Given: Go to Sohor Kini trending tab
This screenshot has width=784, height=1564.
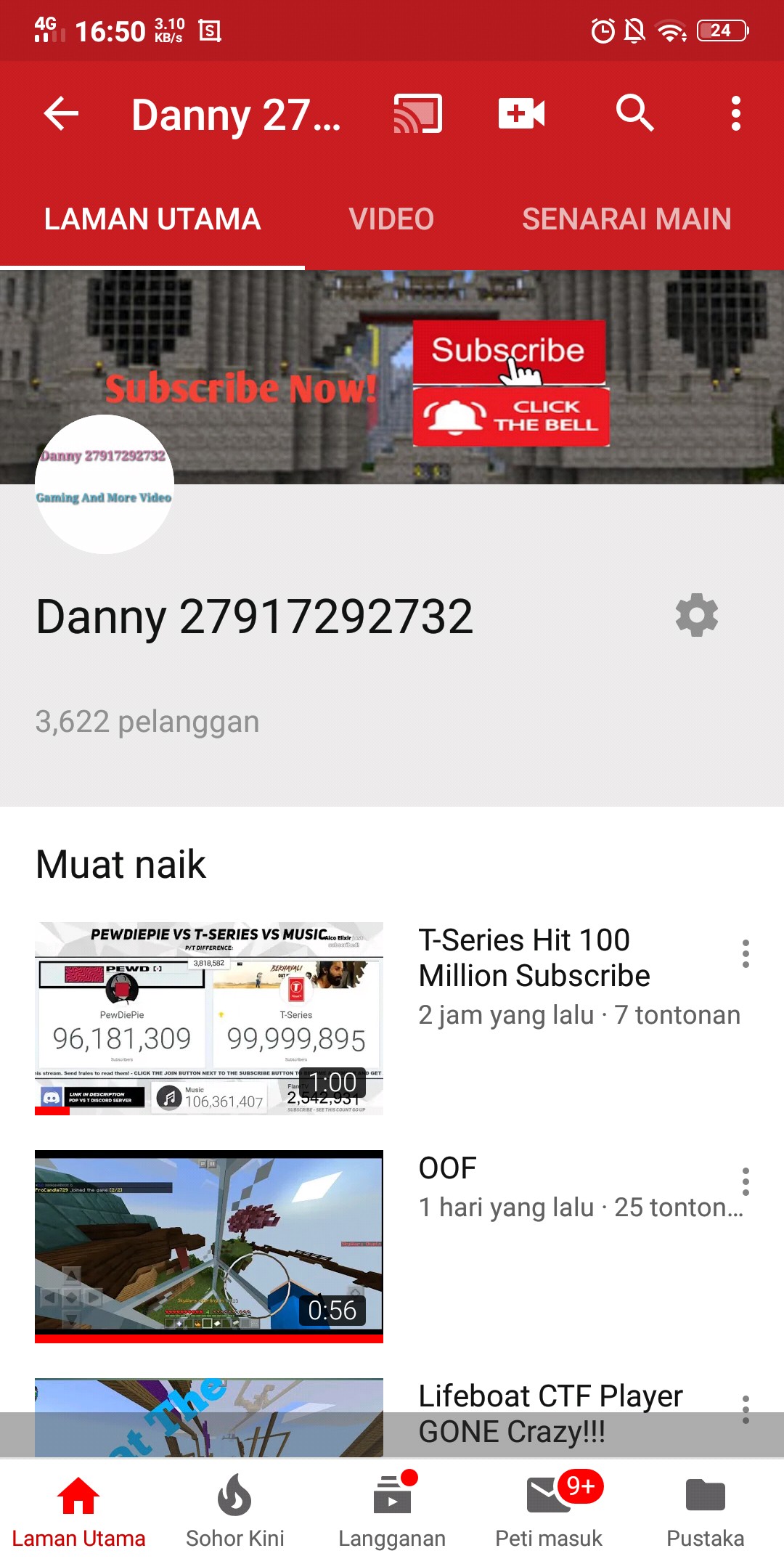Looking at the screenshot, I should tap(235, 1511).
